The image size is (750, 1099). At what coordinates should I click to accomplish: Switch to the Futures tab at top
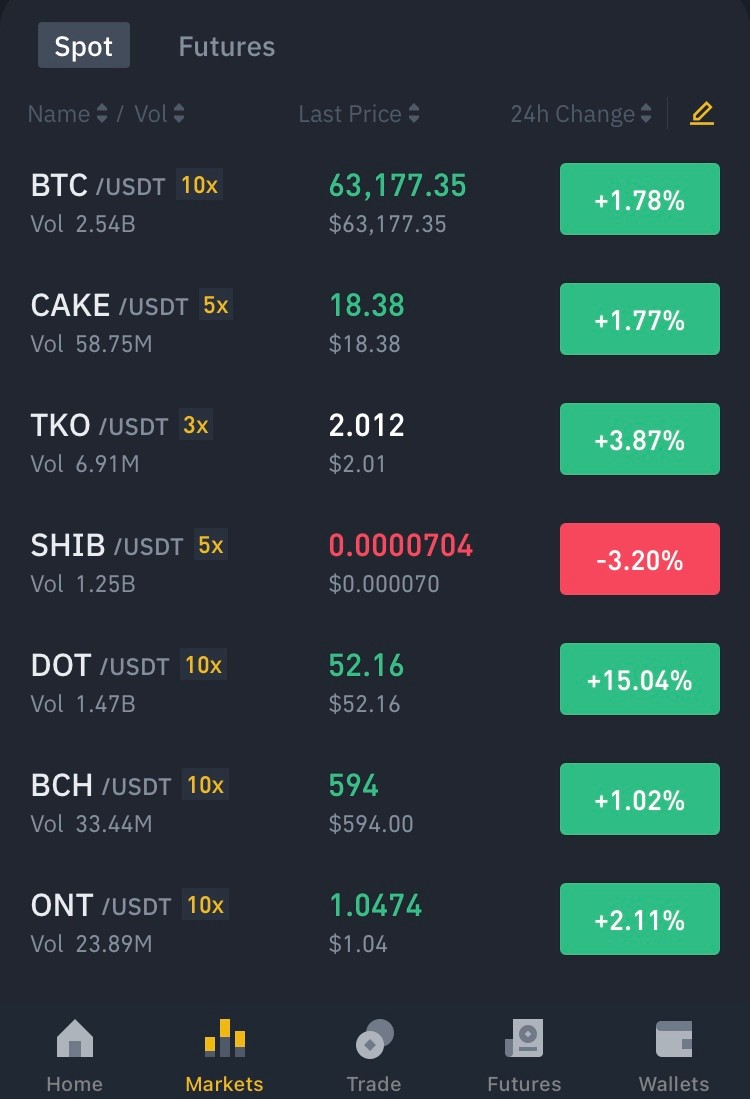click(226, 46)
